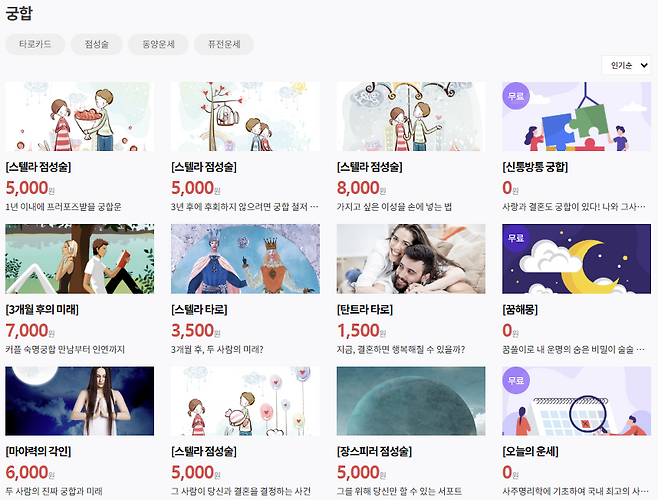Open the free 신통방통 궁합 card
658x500 pixels.
pyautogui.click(x=575, y=116)
